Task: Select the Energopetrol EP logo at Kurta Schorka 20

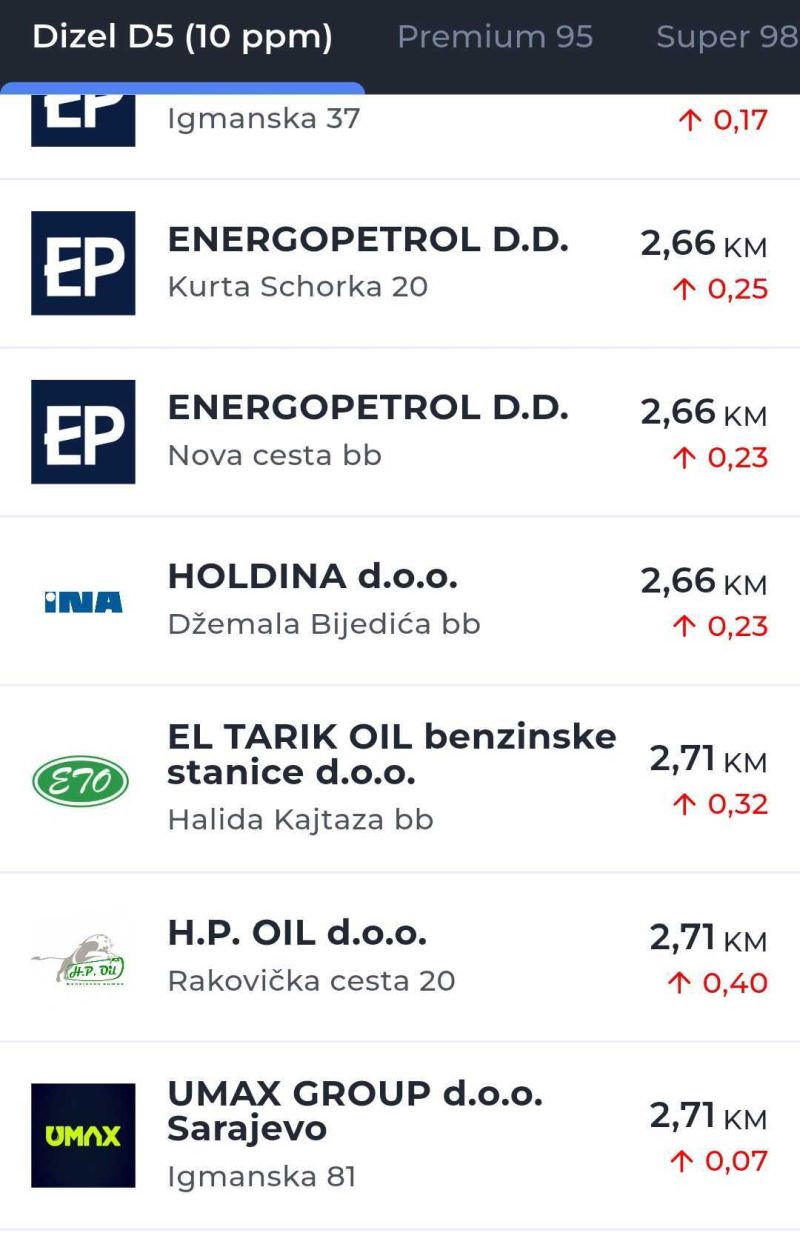Action: (83, 262)
